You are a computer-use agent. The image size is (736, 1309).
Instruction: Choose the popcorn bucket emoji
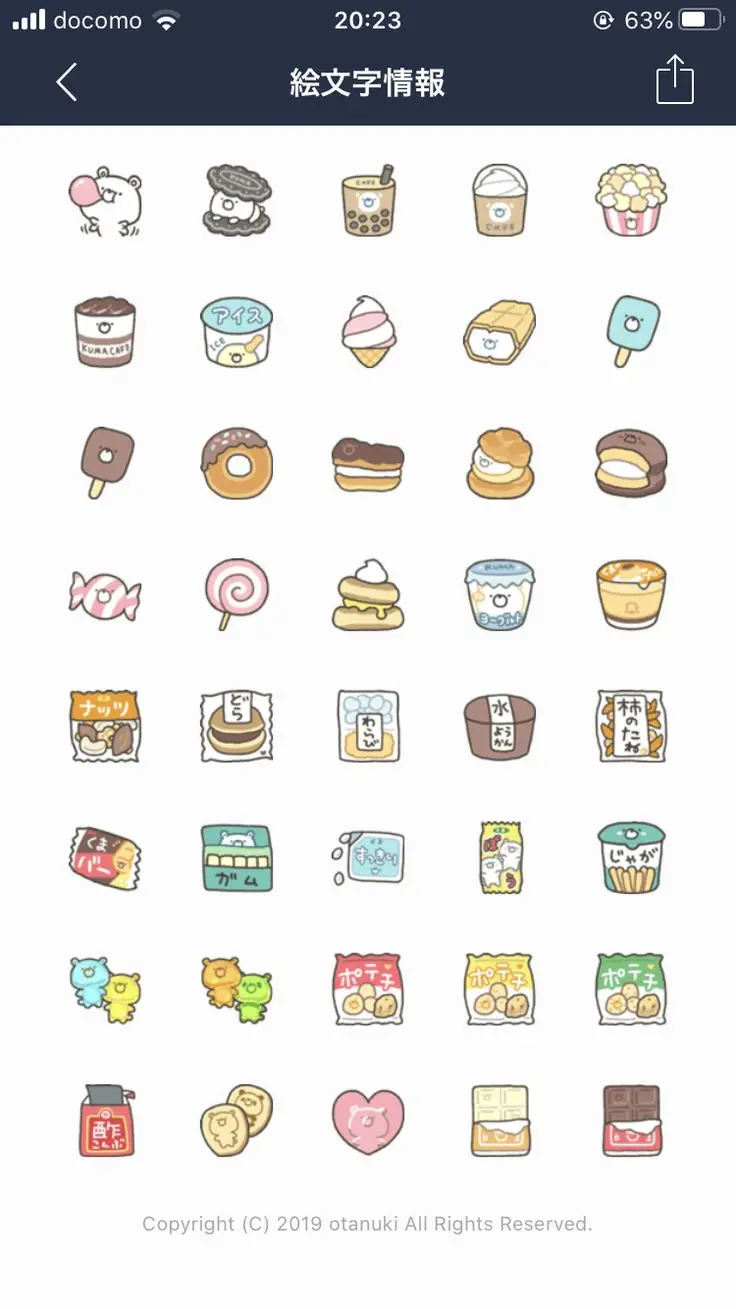pyautogui.click(x=631, y=200)
